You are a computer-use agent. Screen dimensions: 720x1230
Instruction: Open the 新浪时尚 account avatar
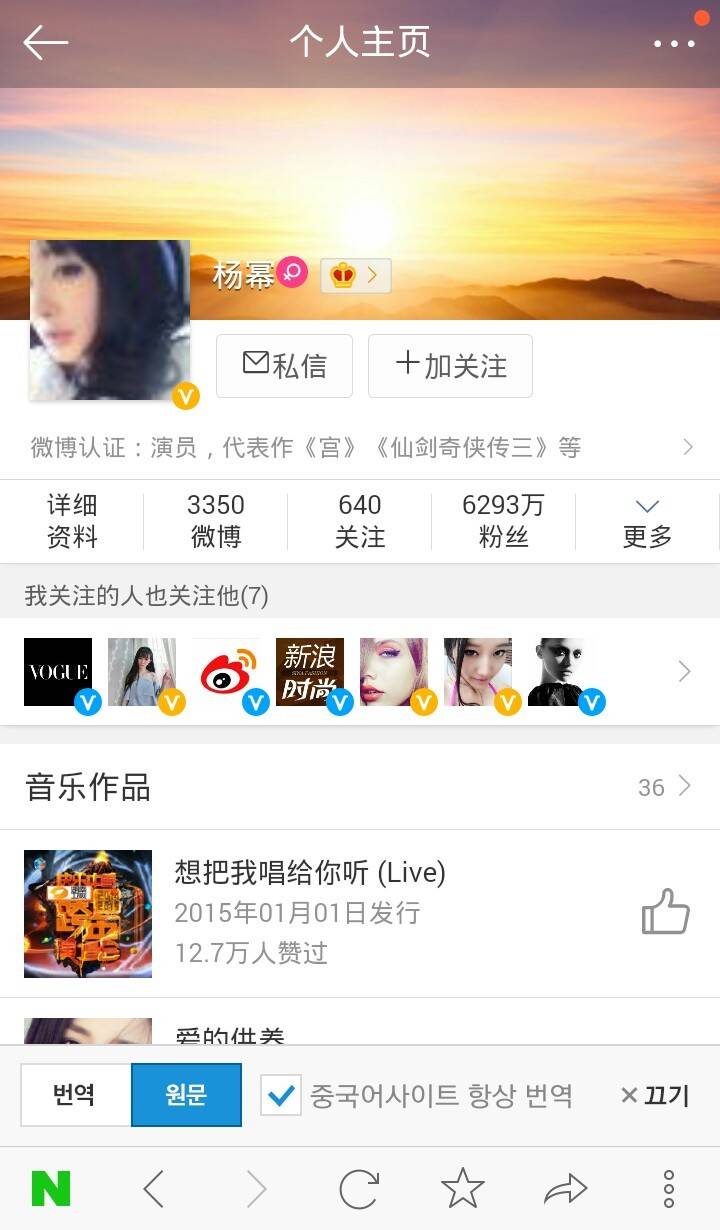click(310, 672)
